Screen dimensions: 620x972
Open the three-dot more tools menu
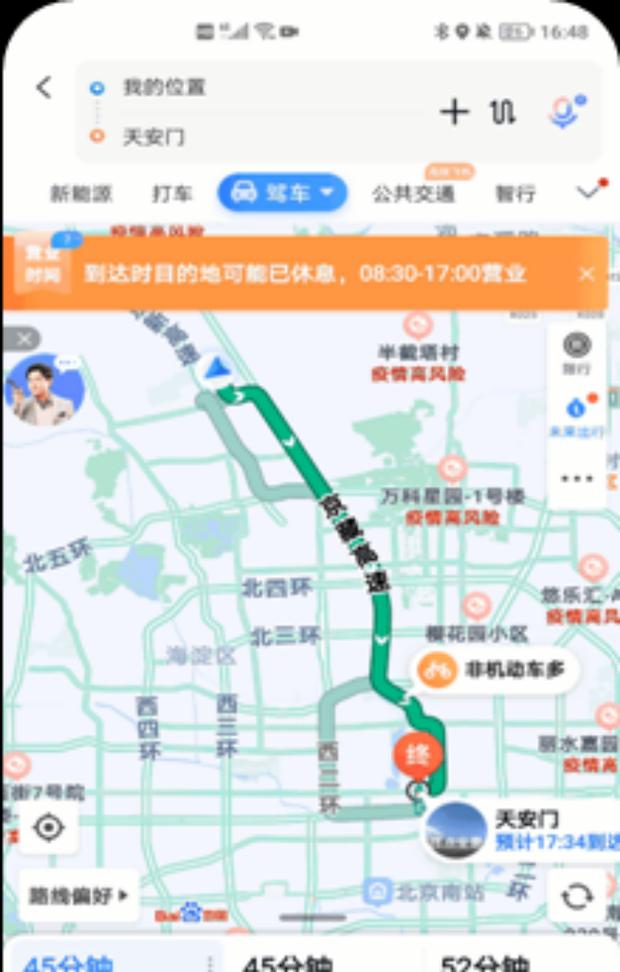coord(577,478)
